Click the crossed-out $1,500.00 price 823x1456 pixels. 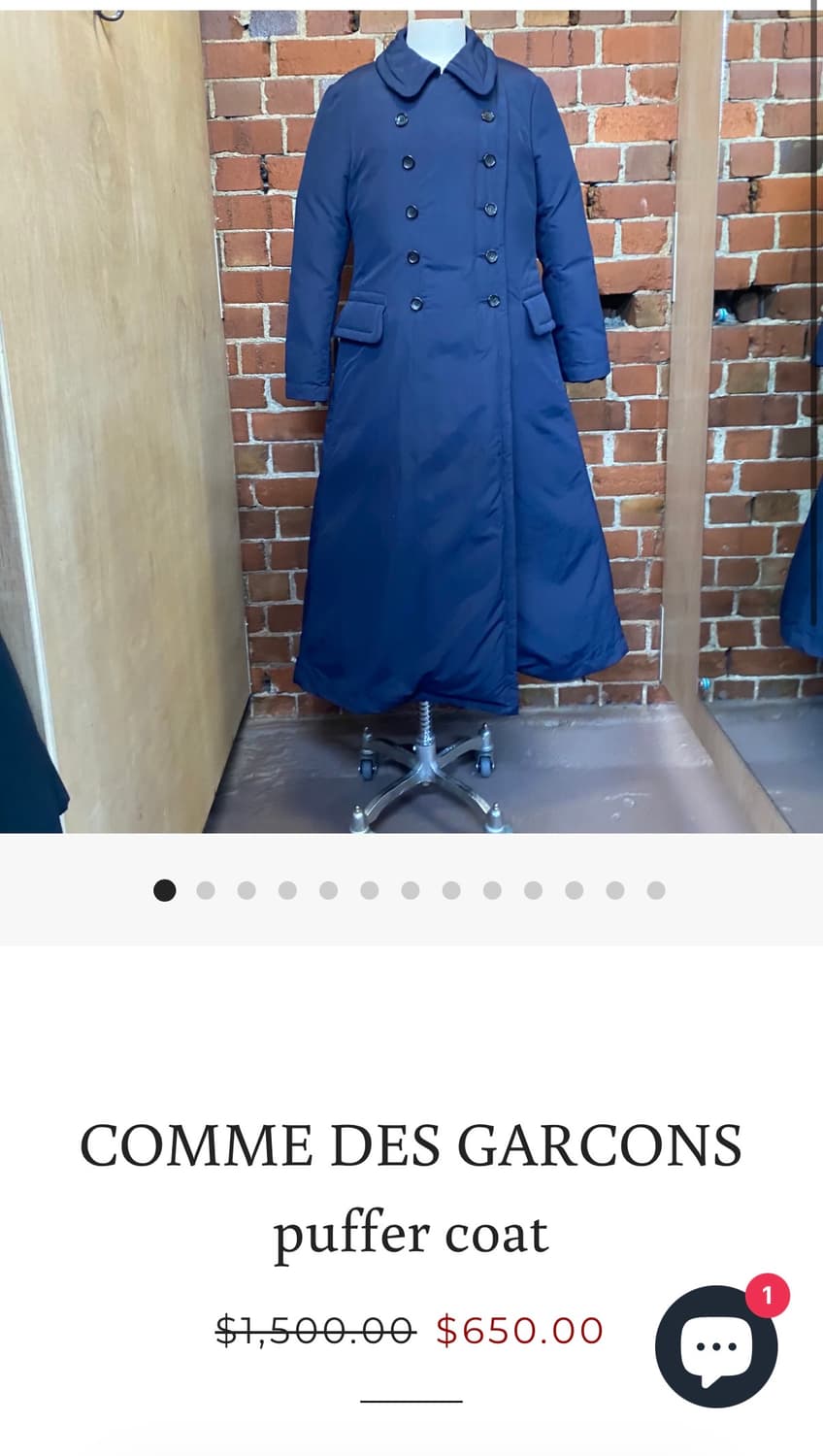pyautogui.click(x=314, y=1331)
